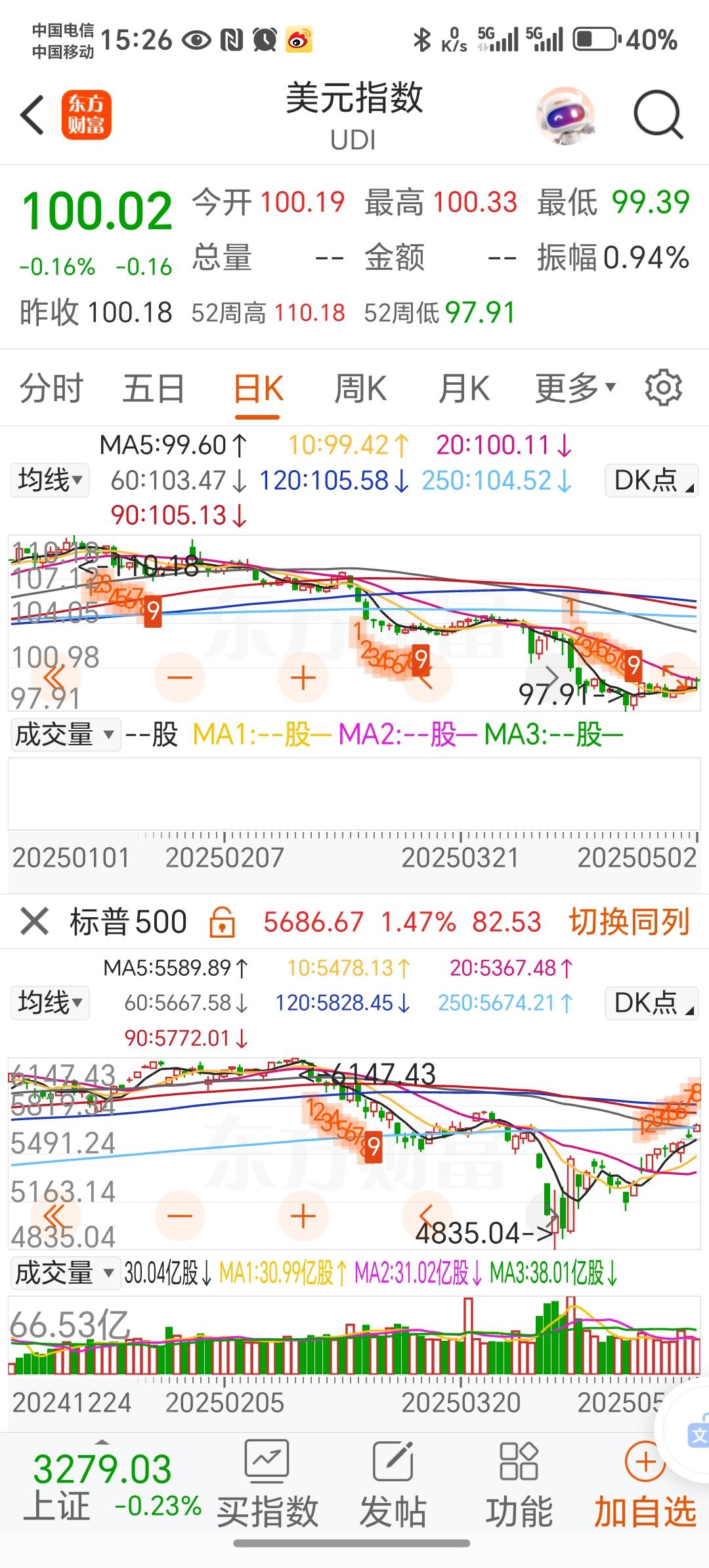Go back using the top-left arrow
Viewport: 709px width, 1568px height.
pyautogui.click(x=33, y=116)
